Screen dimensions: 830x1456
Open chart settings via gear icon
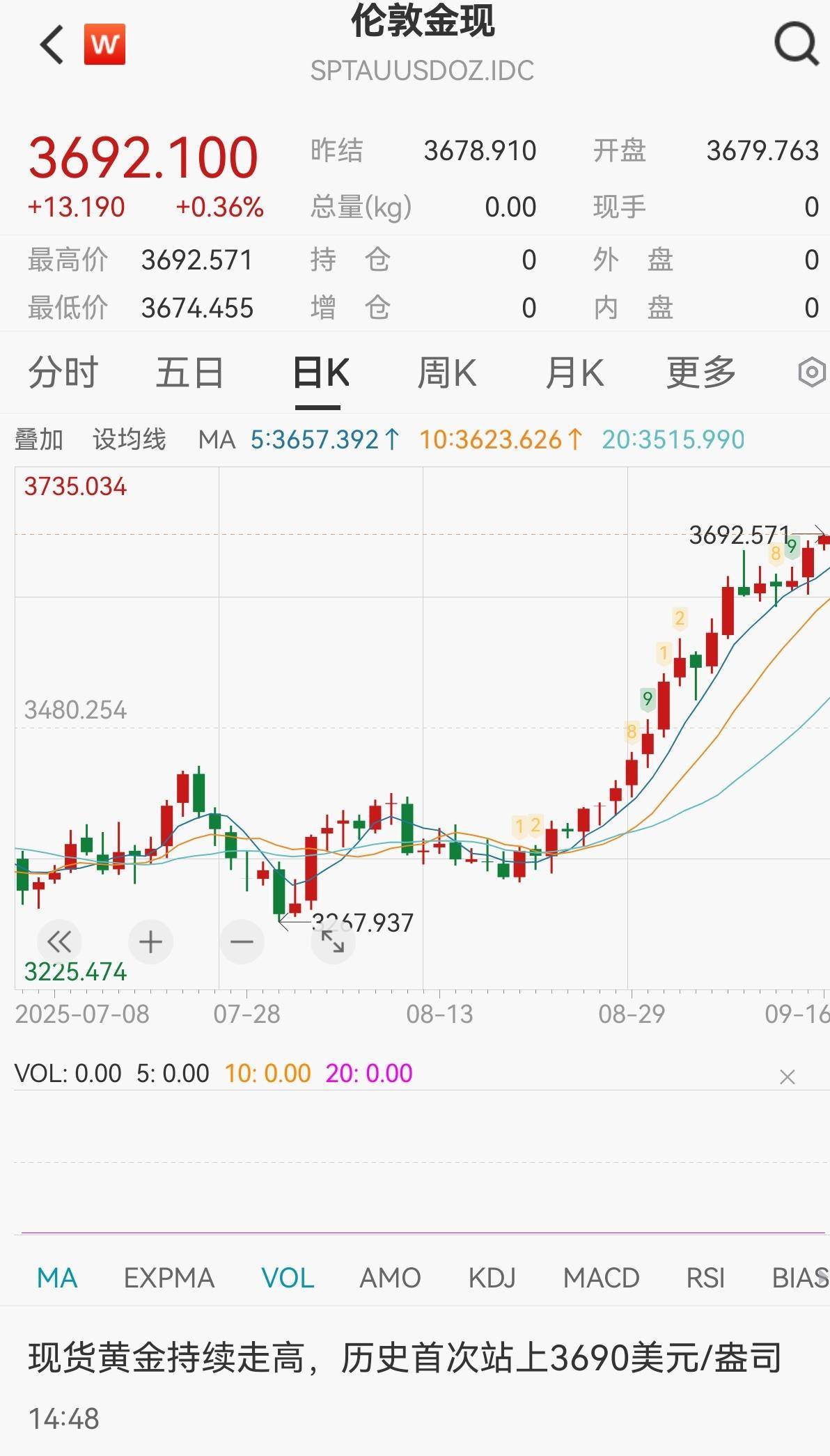(x=811, y=373)
